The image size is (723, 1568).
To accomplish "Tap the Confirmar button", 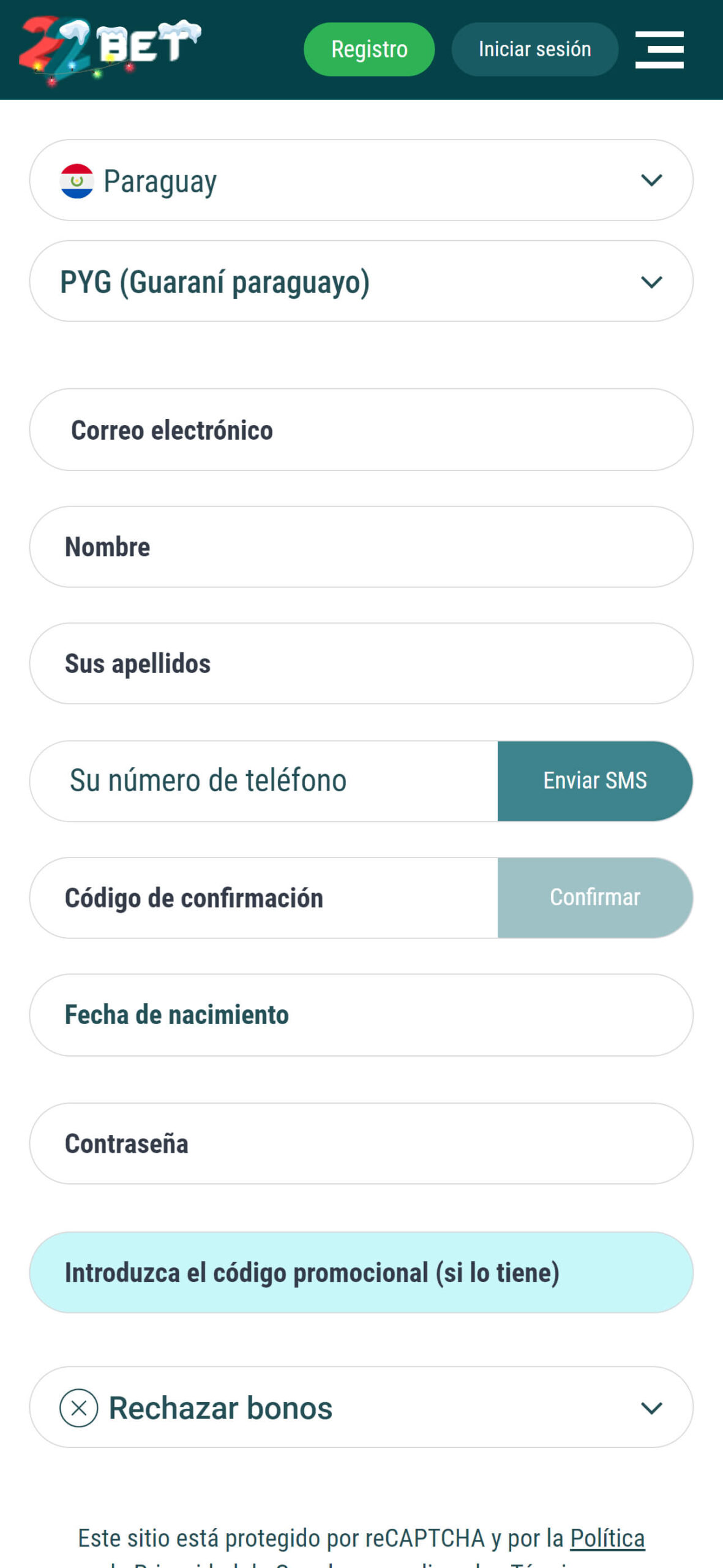I will [x=594, y=898].
